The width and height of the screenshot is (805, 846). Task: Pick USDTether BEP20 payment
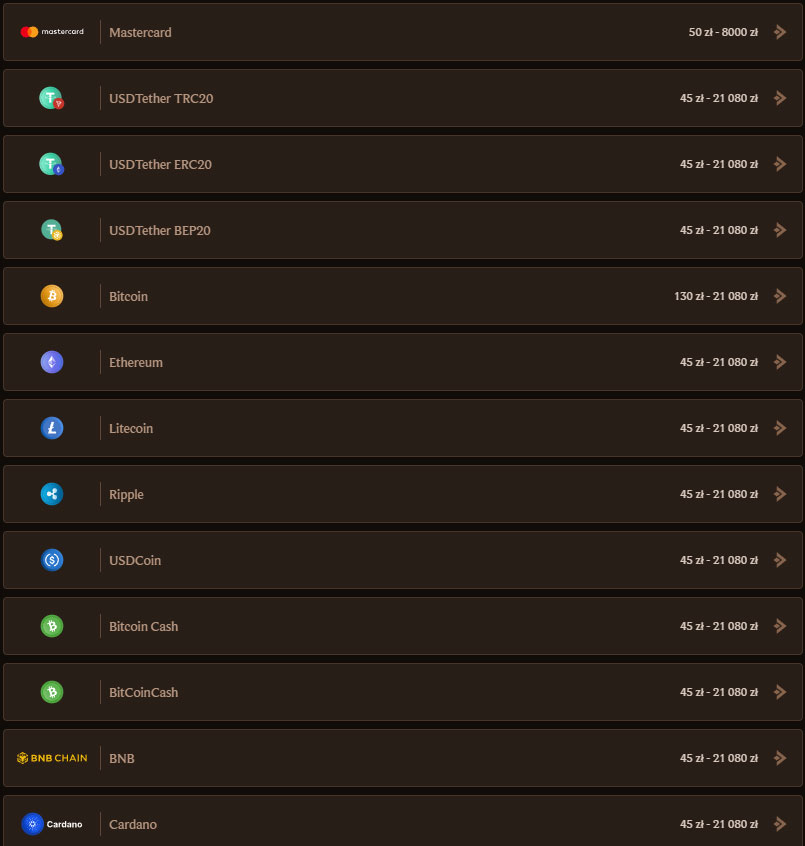coord(402,230)
